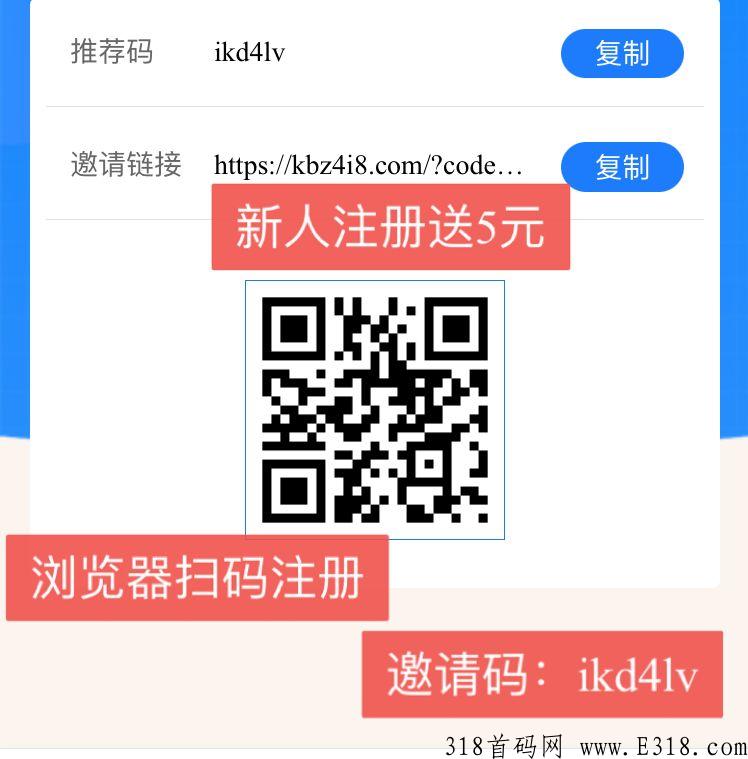Click the 复制 button next to 推荐码
The image size is (748, 759).
tap(621, 53)
